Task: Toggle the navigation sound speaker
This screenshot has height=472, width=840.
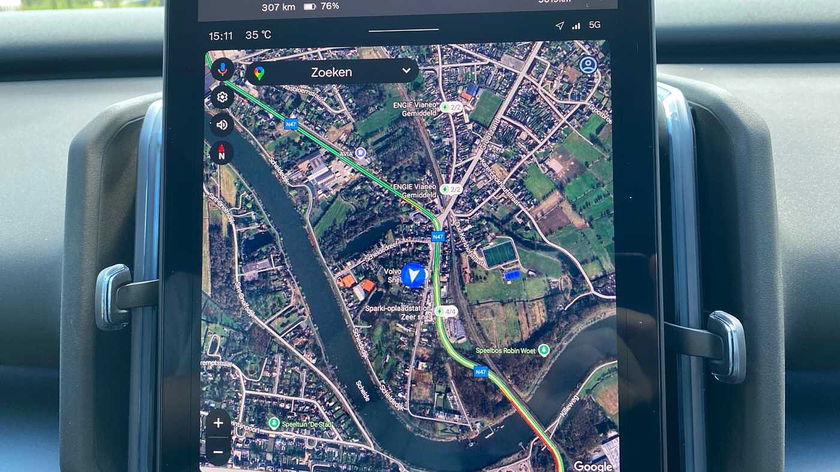Action: 221,124
